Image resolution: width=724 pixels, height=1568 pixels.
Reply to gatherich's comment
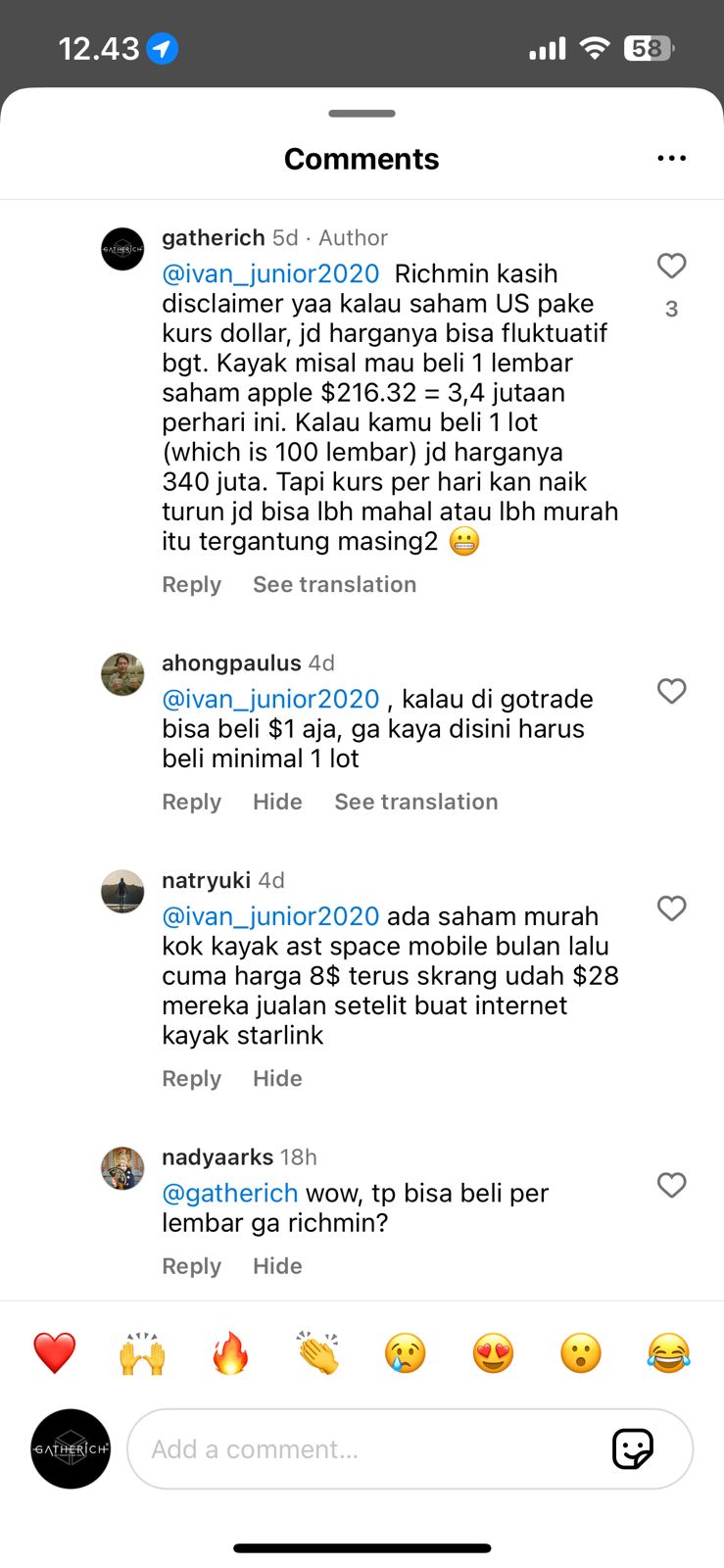point(191,585)
